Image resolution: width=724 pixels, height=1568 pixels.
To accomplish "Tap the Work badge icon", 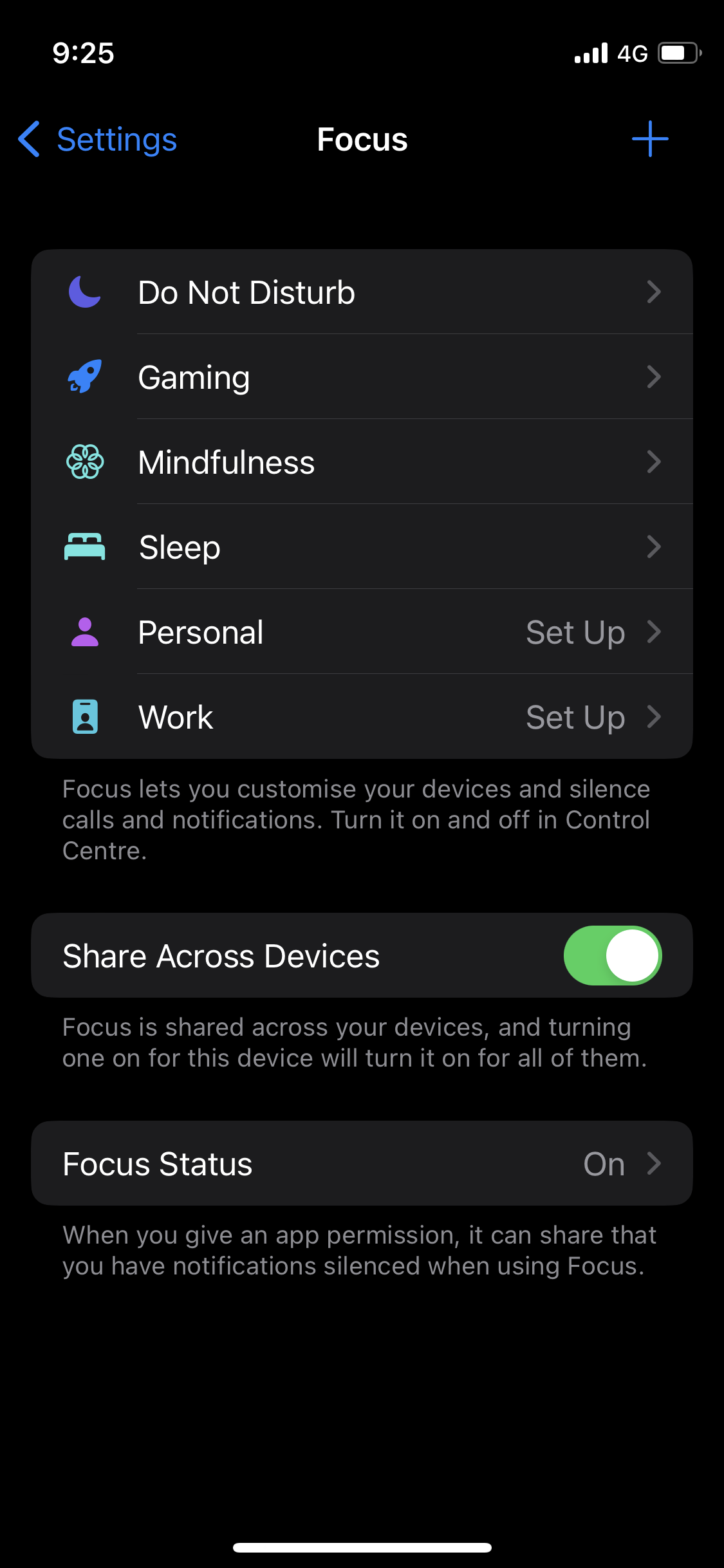I will pyautogui.click(x=83, y=716).
